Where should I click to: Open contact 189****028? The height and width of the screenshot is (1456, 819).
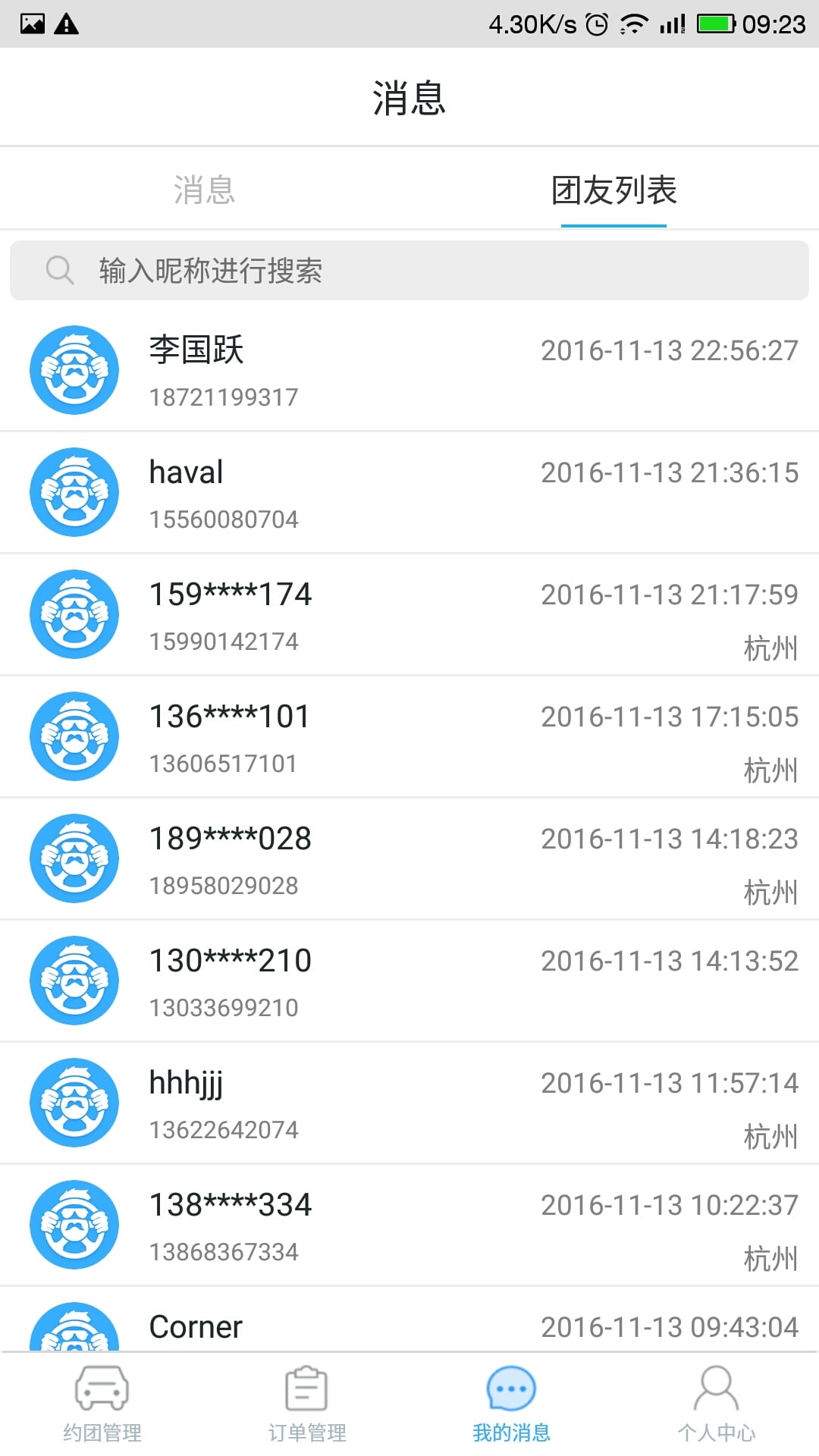point(409,858)
